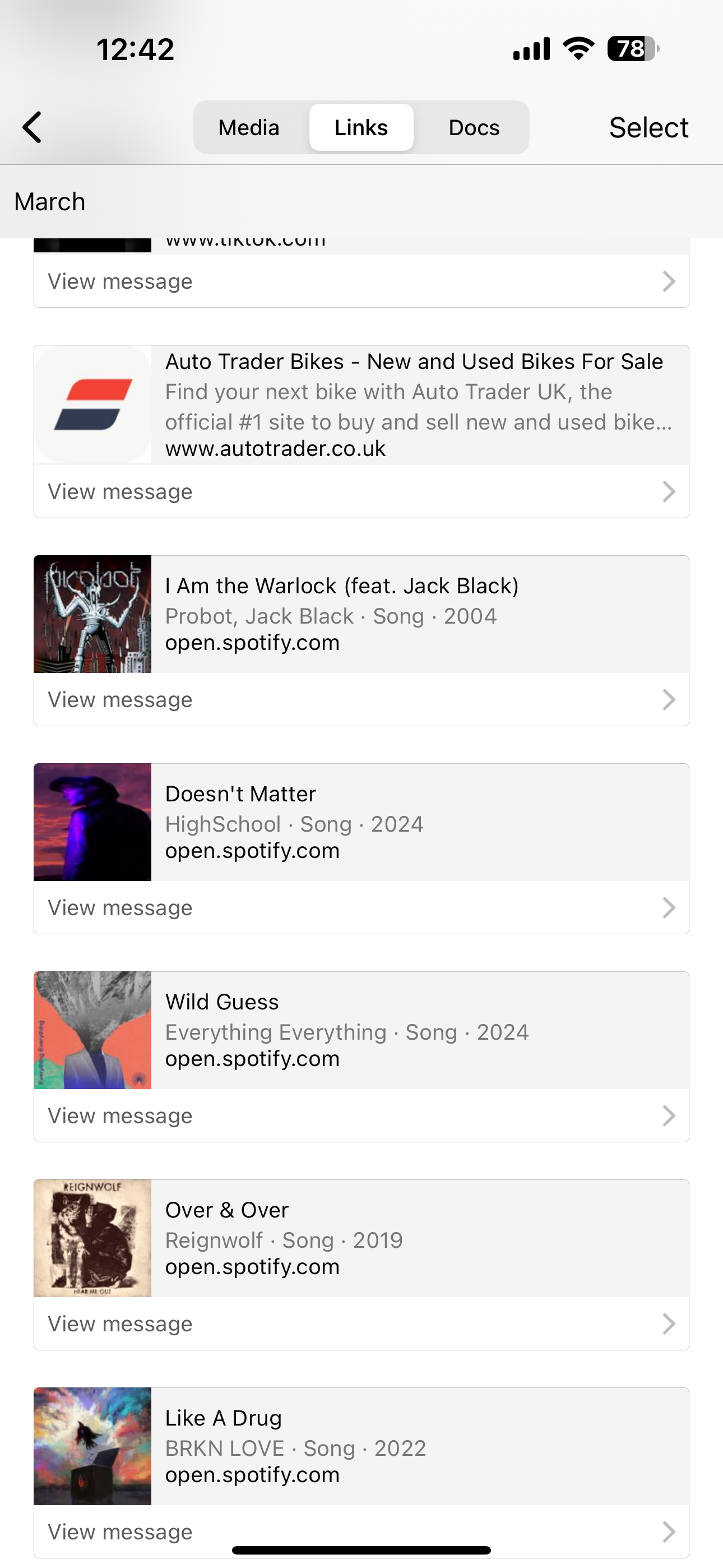The image size is (723, 1568).
Task: View message for Over & Over
Action: pos(361,1325)
